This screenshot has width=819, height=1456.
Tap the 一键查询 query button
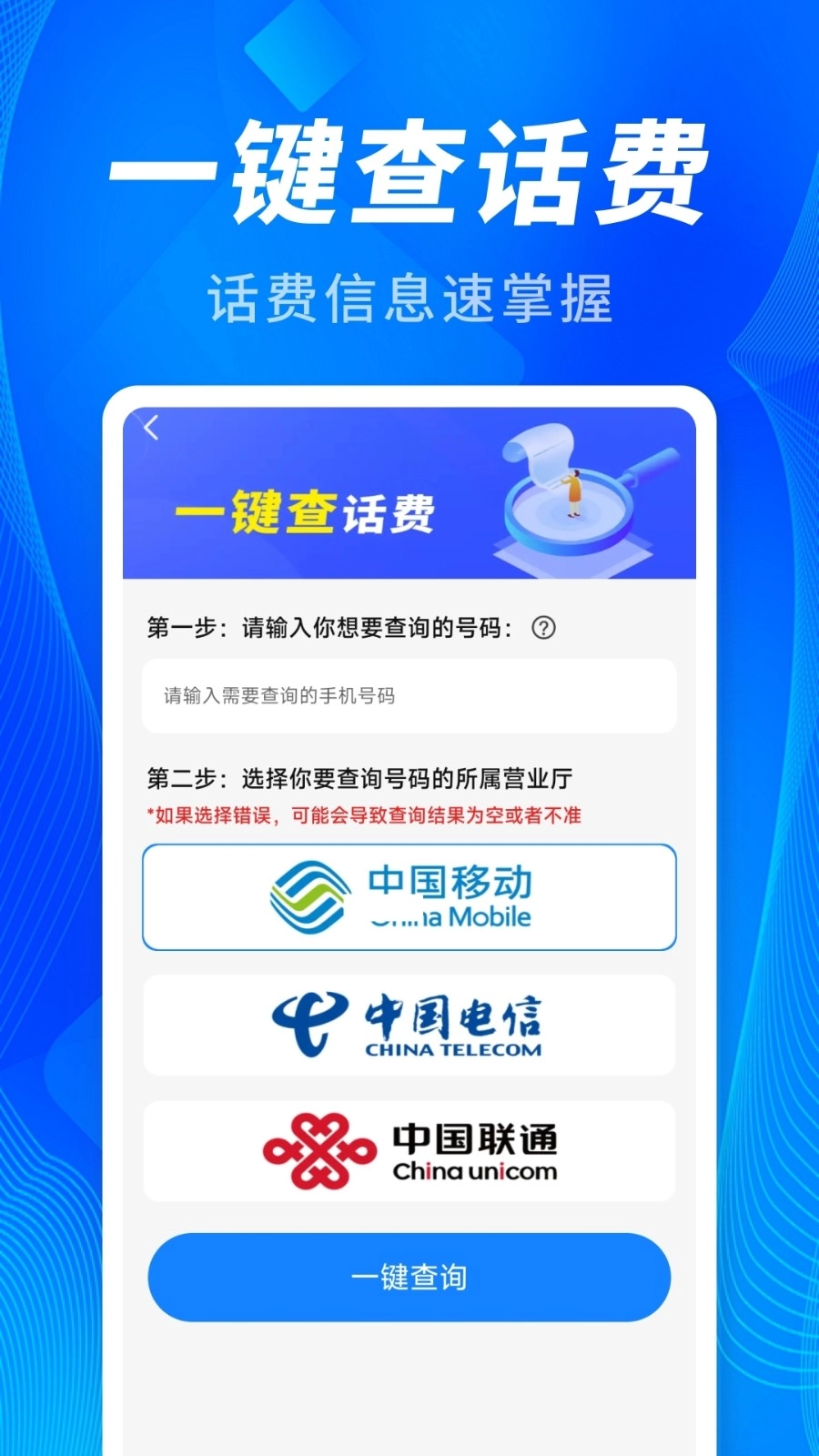pos(409,1278)
